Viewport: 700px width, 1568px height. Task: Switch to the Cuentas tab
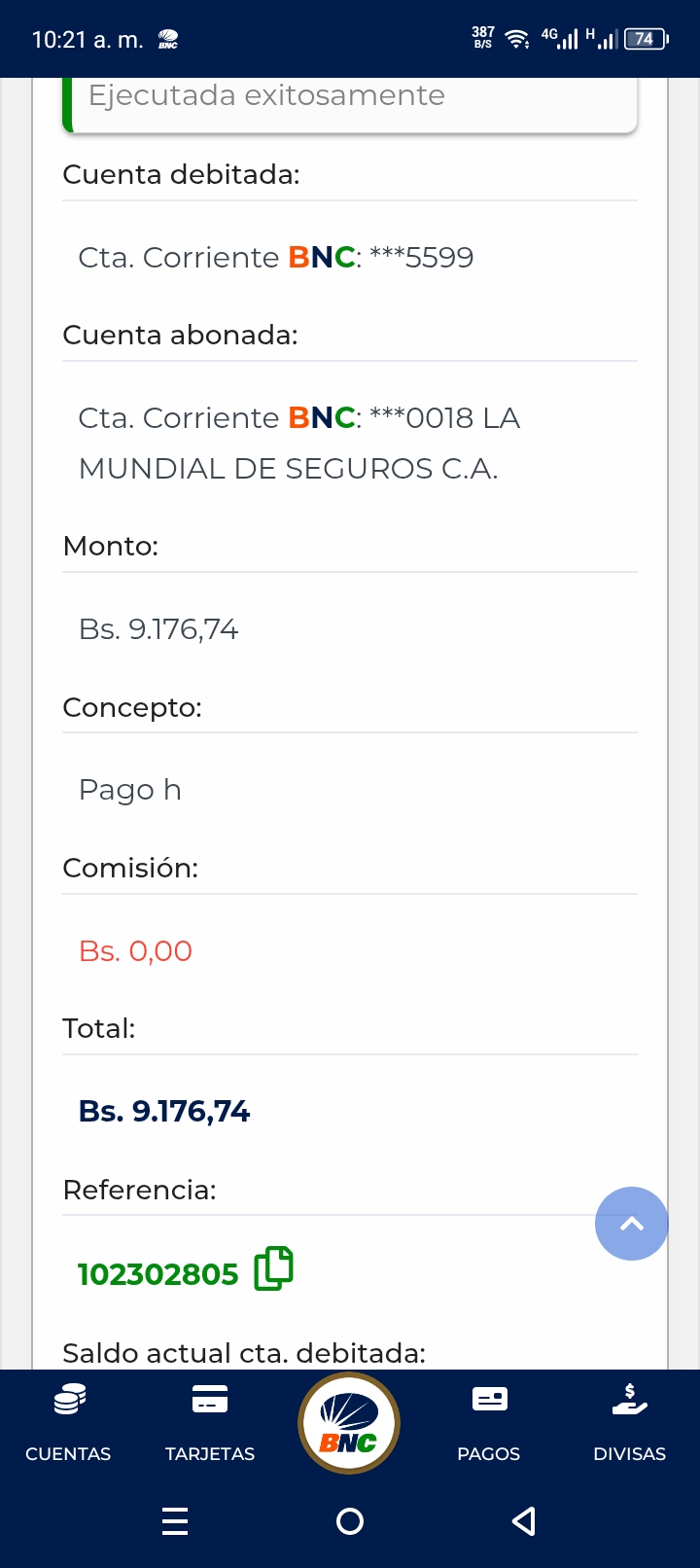(x=68, y=1423)
